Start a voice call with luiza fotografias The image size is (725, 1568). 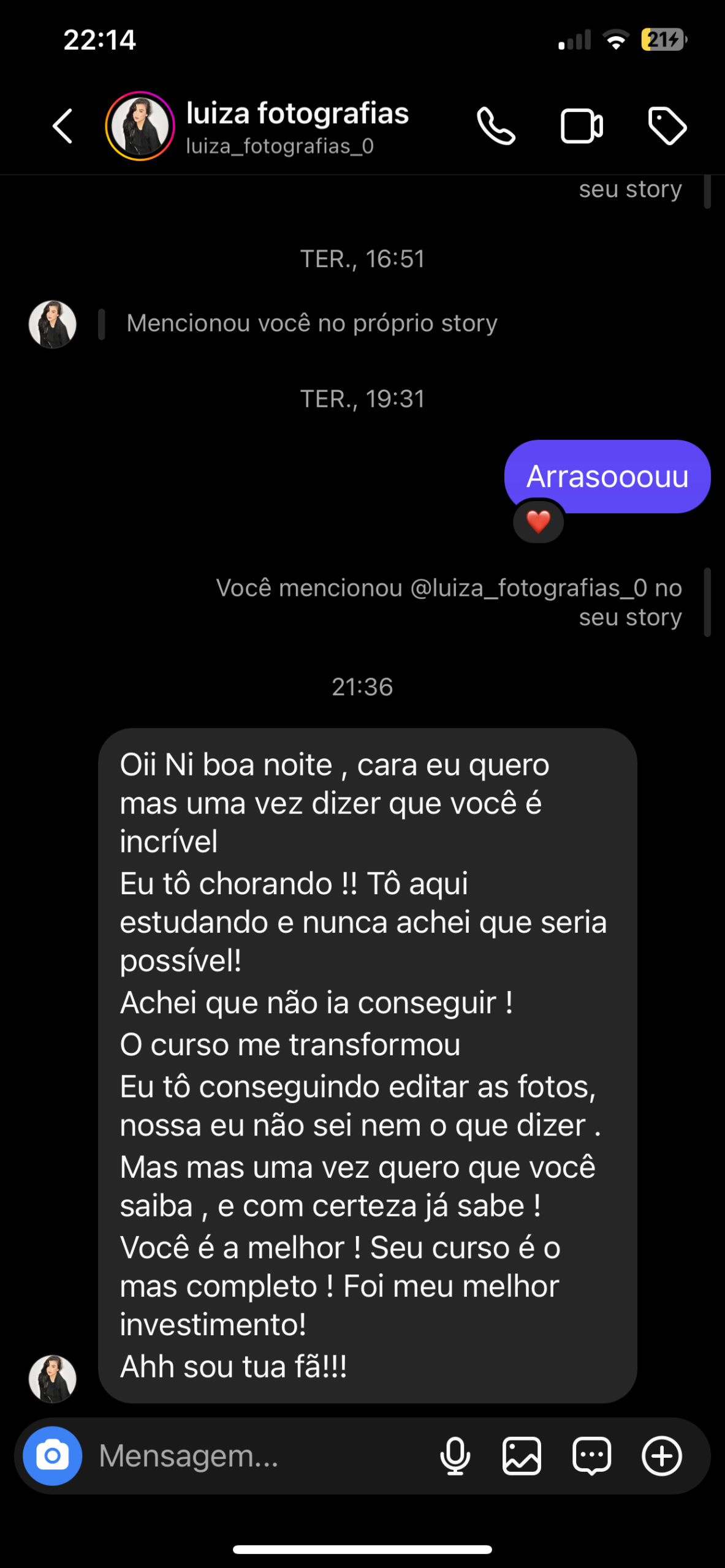click(x=496, y=127)
